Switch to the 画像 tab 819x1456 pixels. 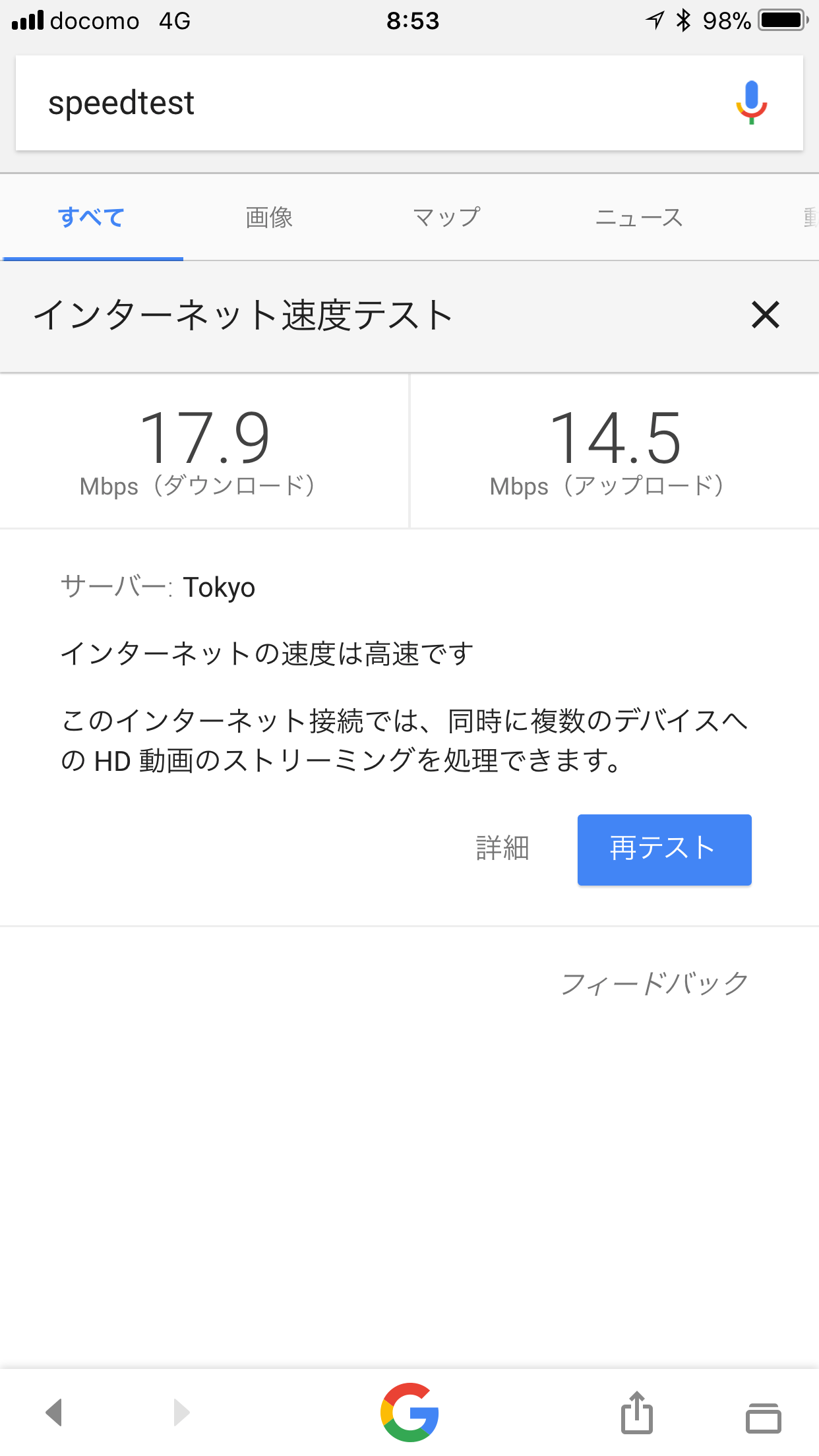click(x=269, y=218)
